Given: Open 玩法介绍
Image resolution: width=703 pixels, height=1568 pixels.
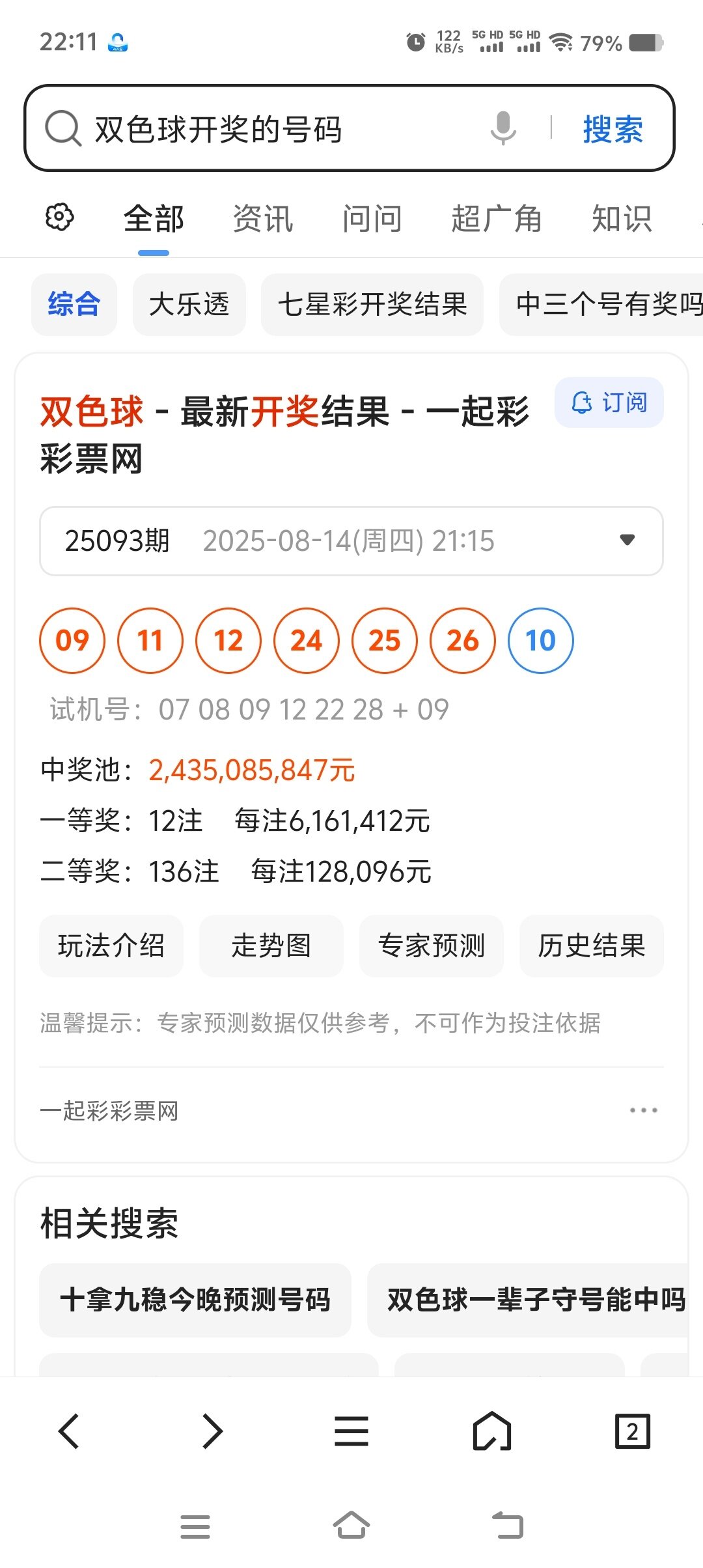Looking at the screenshot, I should pos(111,945).
